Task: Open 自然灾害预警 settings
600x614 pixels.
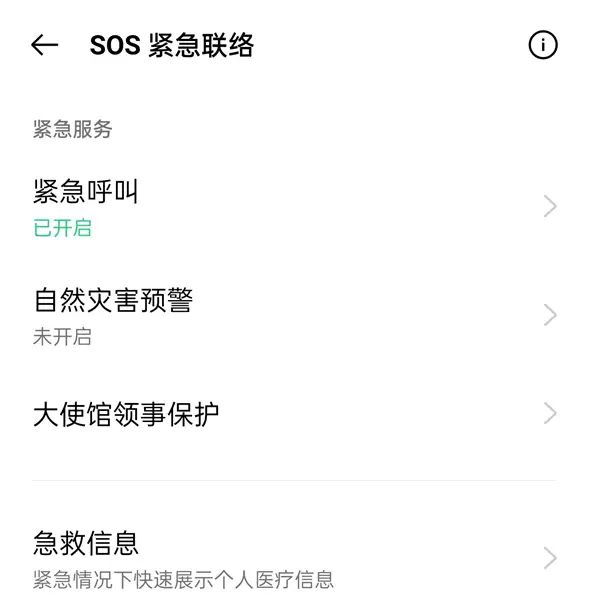Action: tap(290, 316)
